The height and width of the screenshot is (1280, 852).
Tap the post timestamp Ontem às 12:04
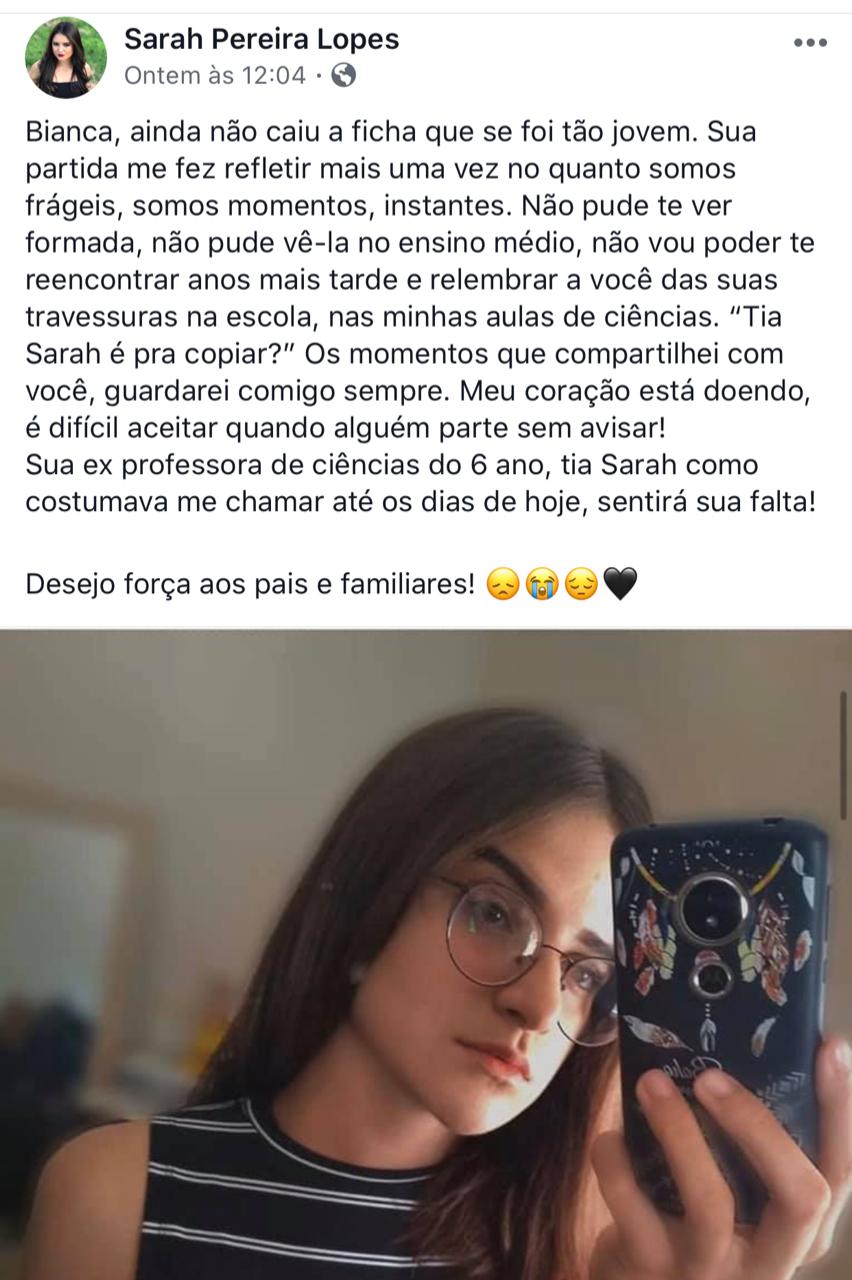[x=215, y=75]
